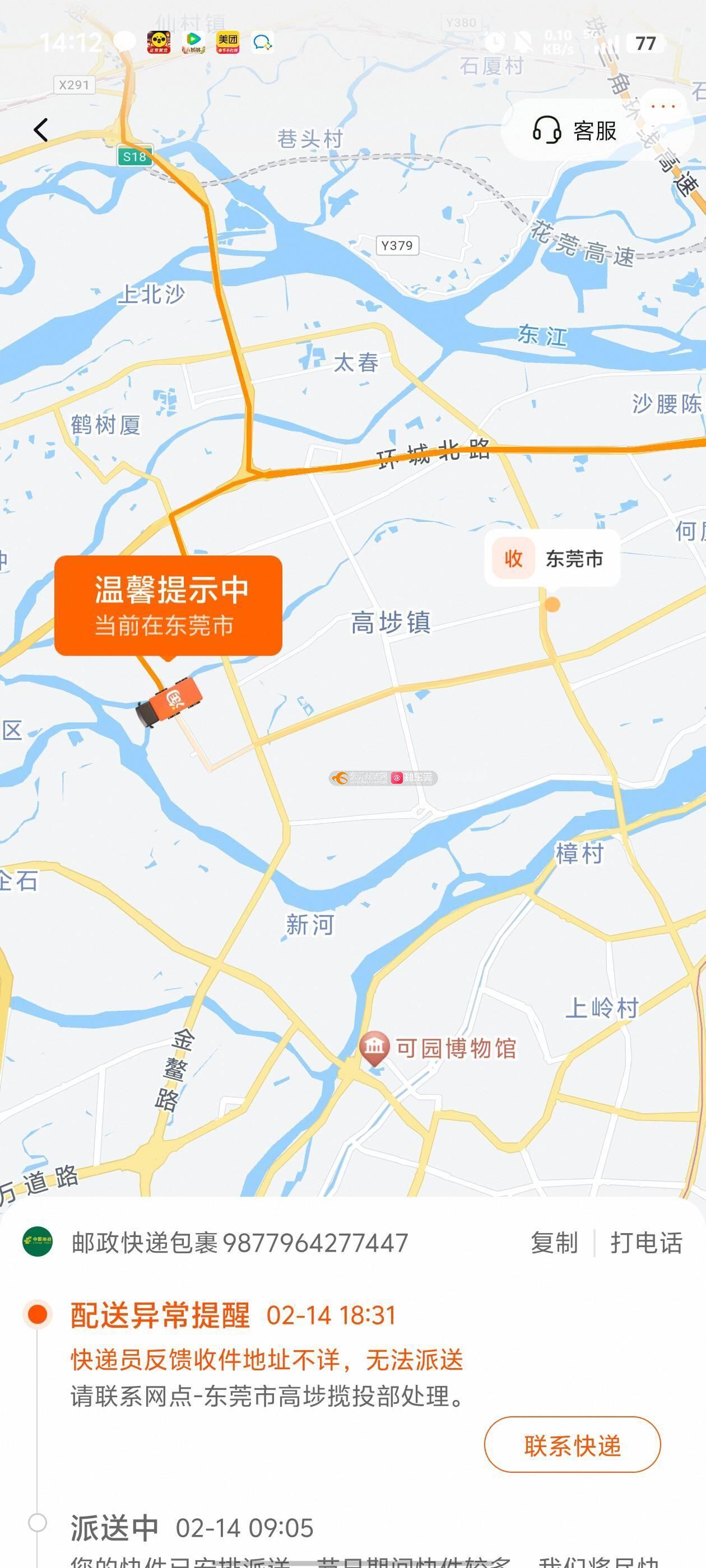
Task: Open 可园博物馆 point on the map
Action: [439, 1048]
